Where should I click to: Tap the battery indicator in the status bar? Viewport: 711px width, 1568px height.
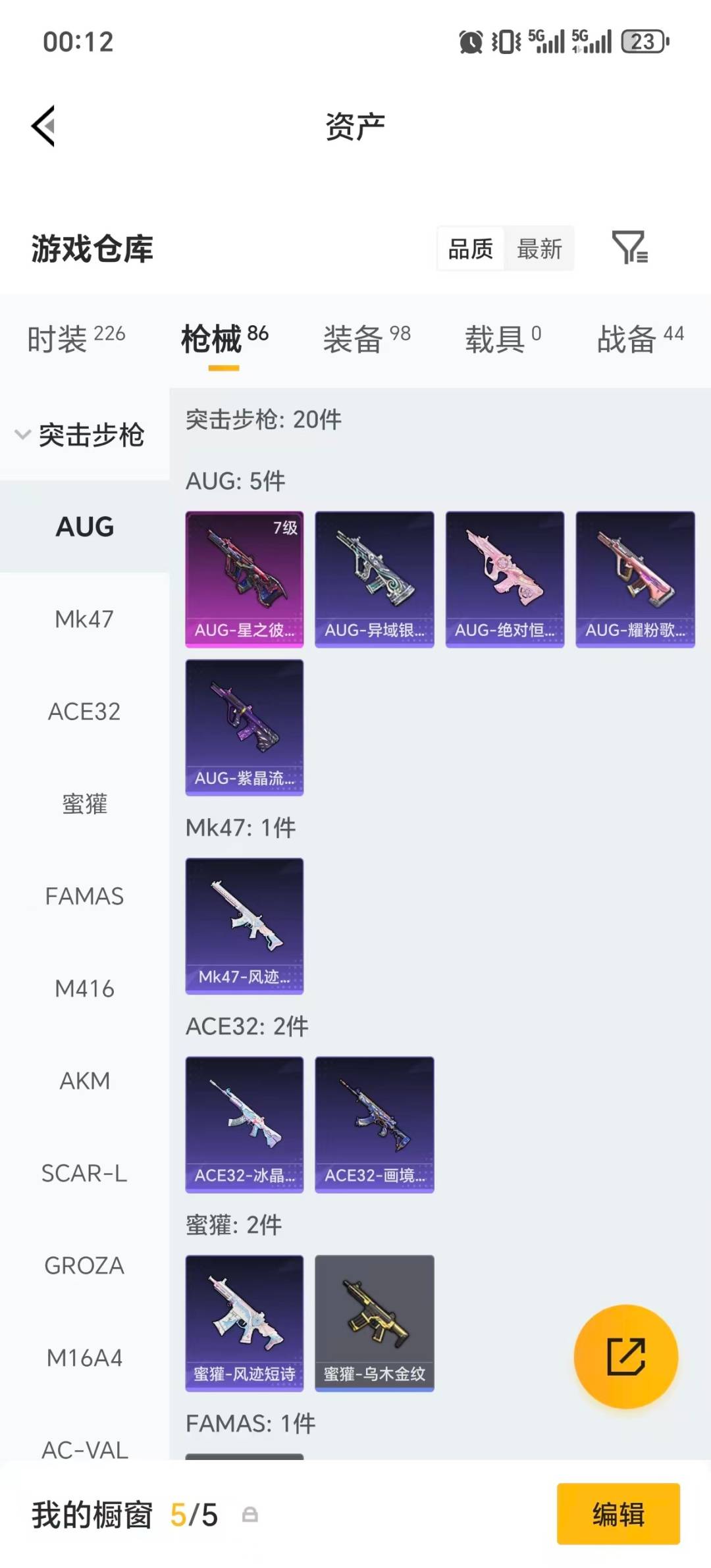tap(643, 42)
